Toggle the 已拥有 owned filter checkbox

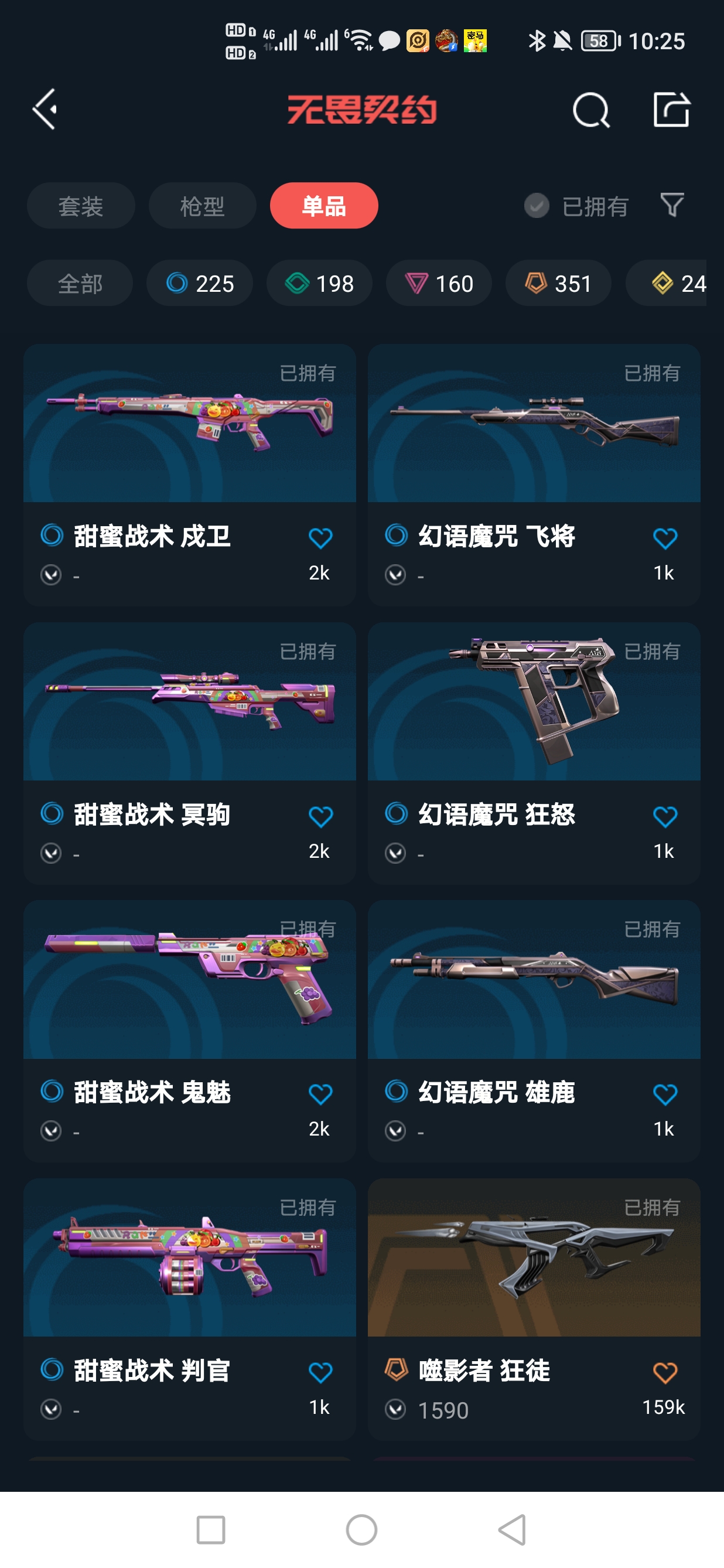tap(537, 206)
